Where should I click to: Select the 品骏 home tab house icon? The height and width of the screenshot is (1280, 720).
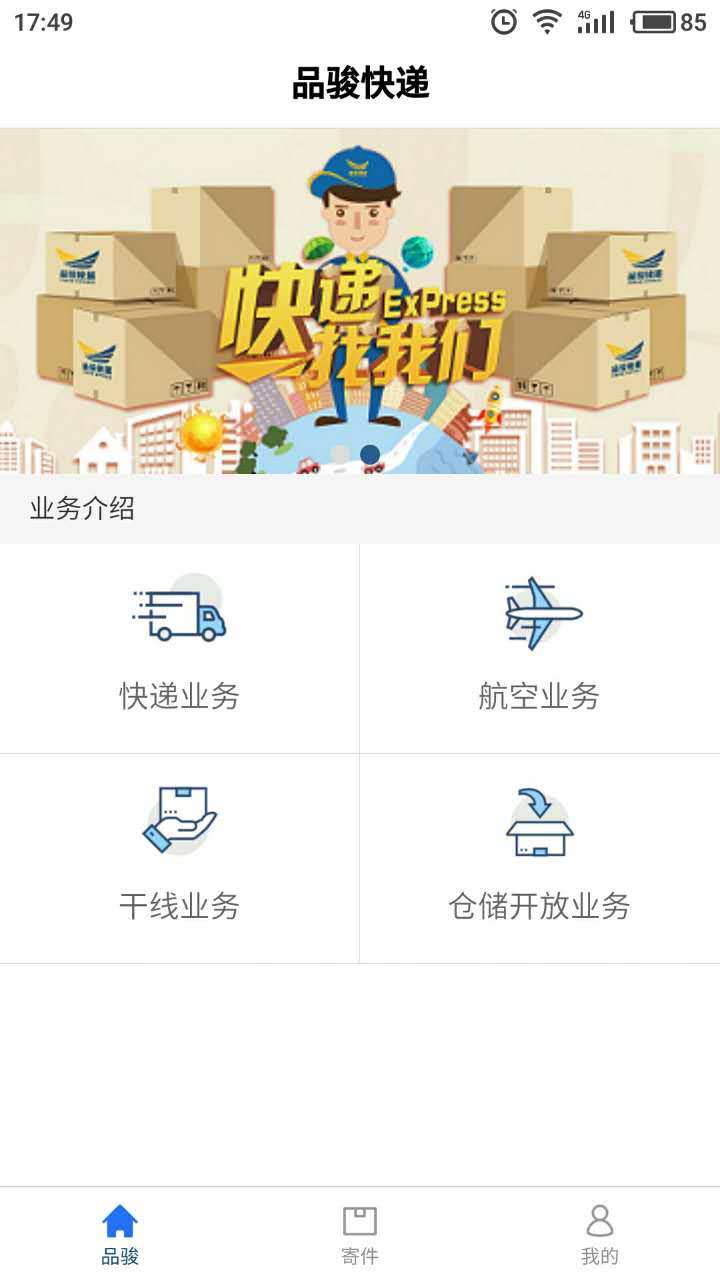[119, 1220]
